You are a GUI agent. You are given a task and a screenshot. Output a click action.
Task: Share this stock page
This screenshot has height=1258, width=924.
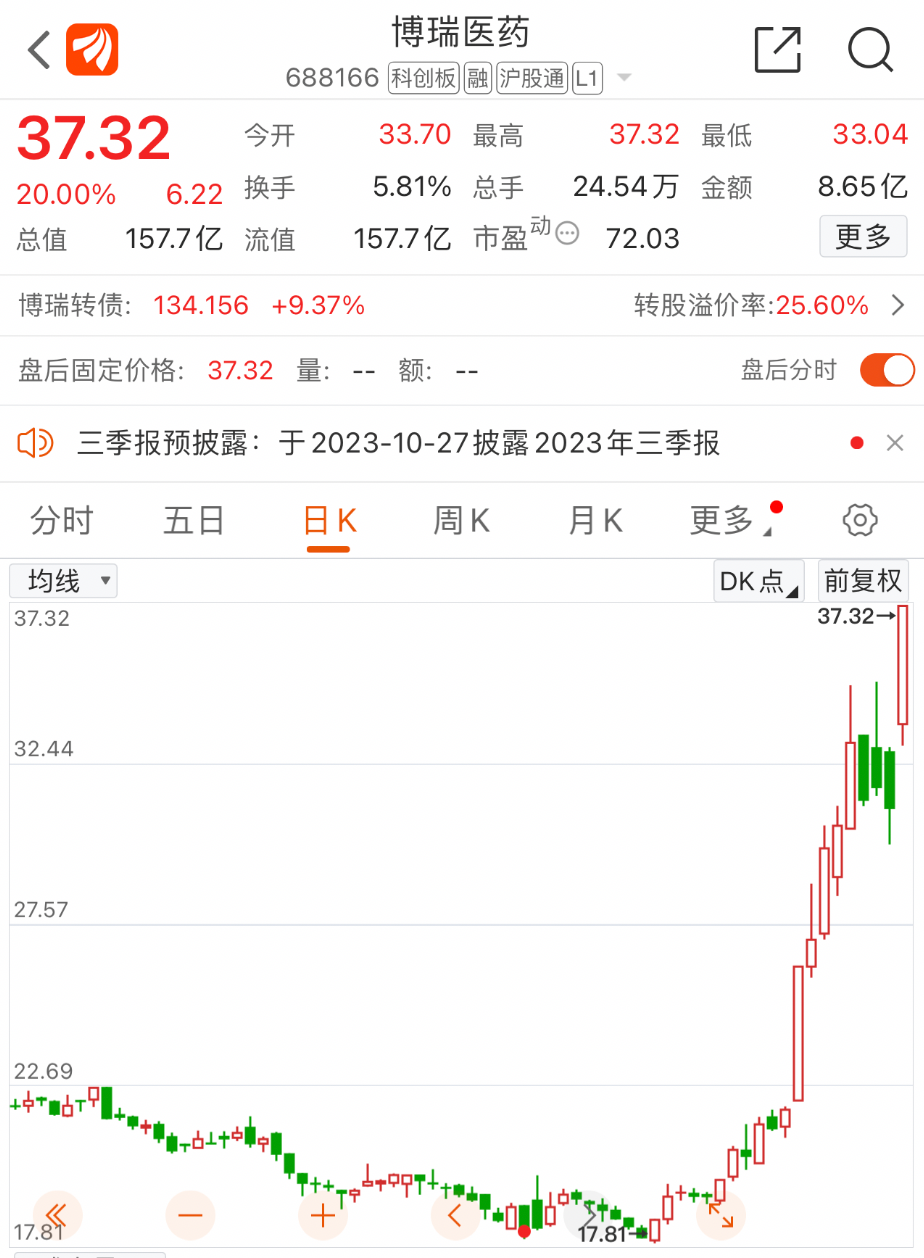777,50
